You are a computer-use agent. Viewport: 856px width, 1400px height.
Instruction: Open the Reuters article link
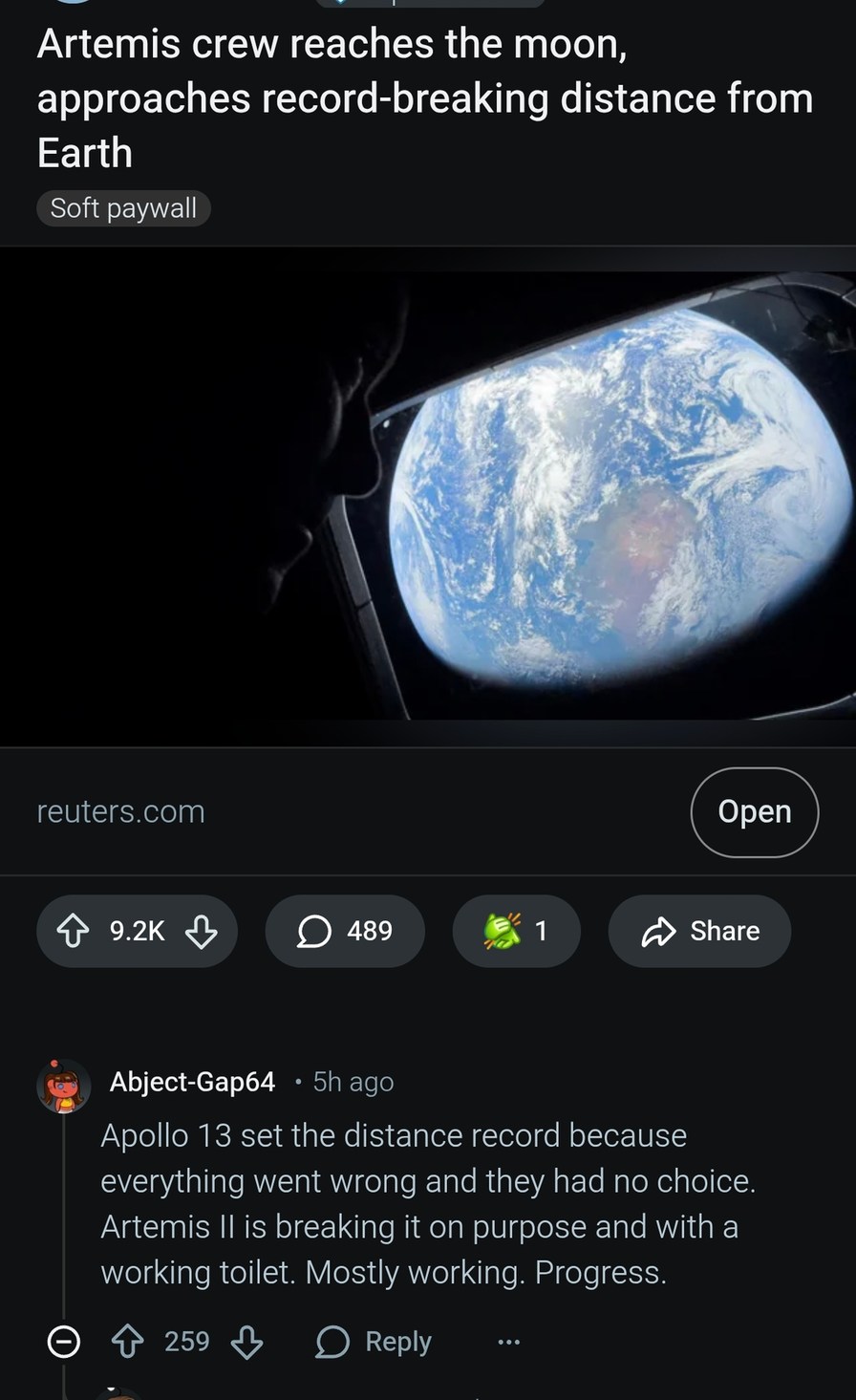[754, 811]
